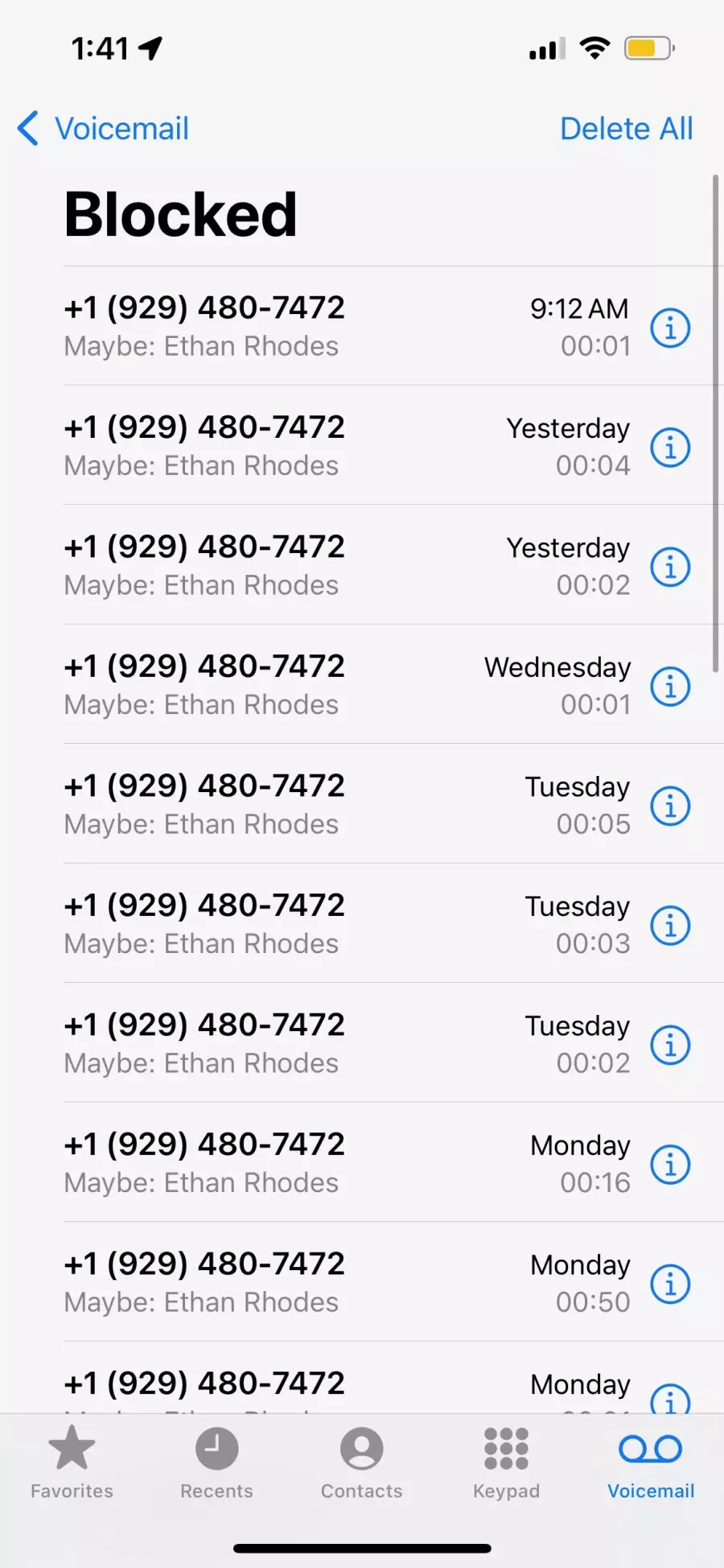View info for Yesterday 00:02 voicemail
Image resolution: width=724 pixels, height=1568 pixels.
point(670,567)
